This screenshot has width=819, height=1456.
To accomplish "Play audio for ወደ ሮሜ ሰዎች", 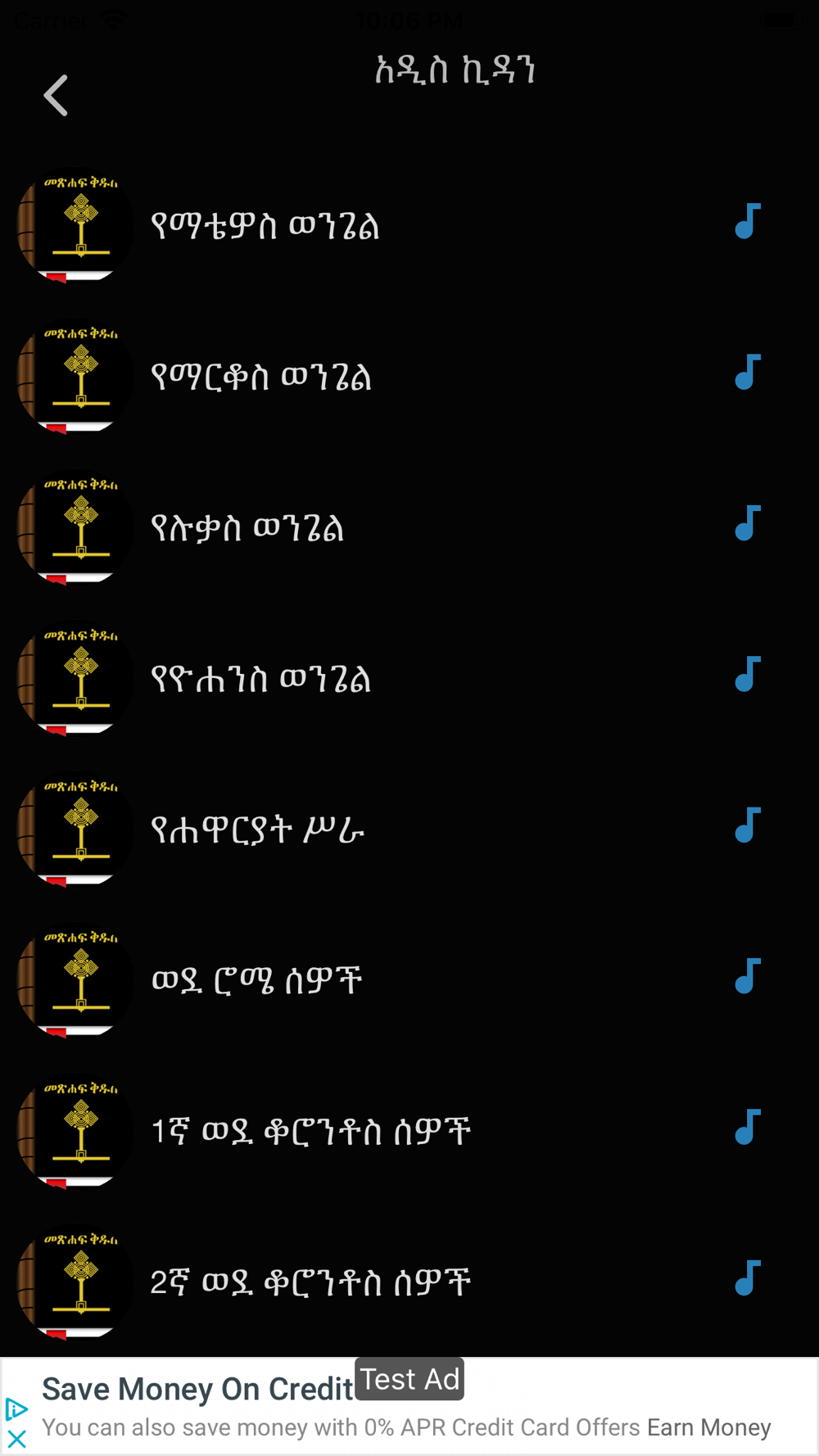I will [748, 976].
